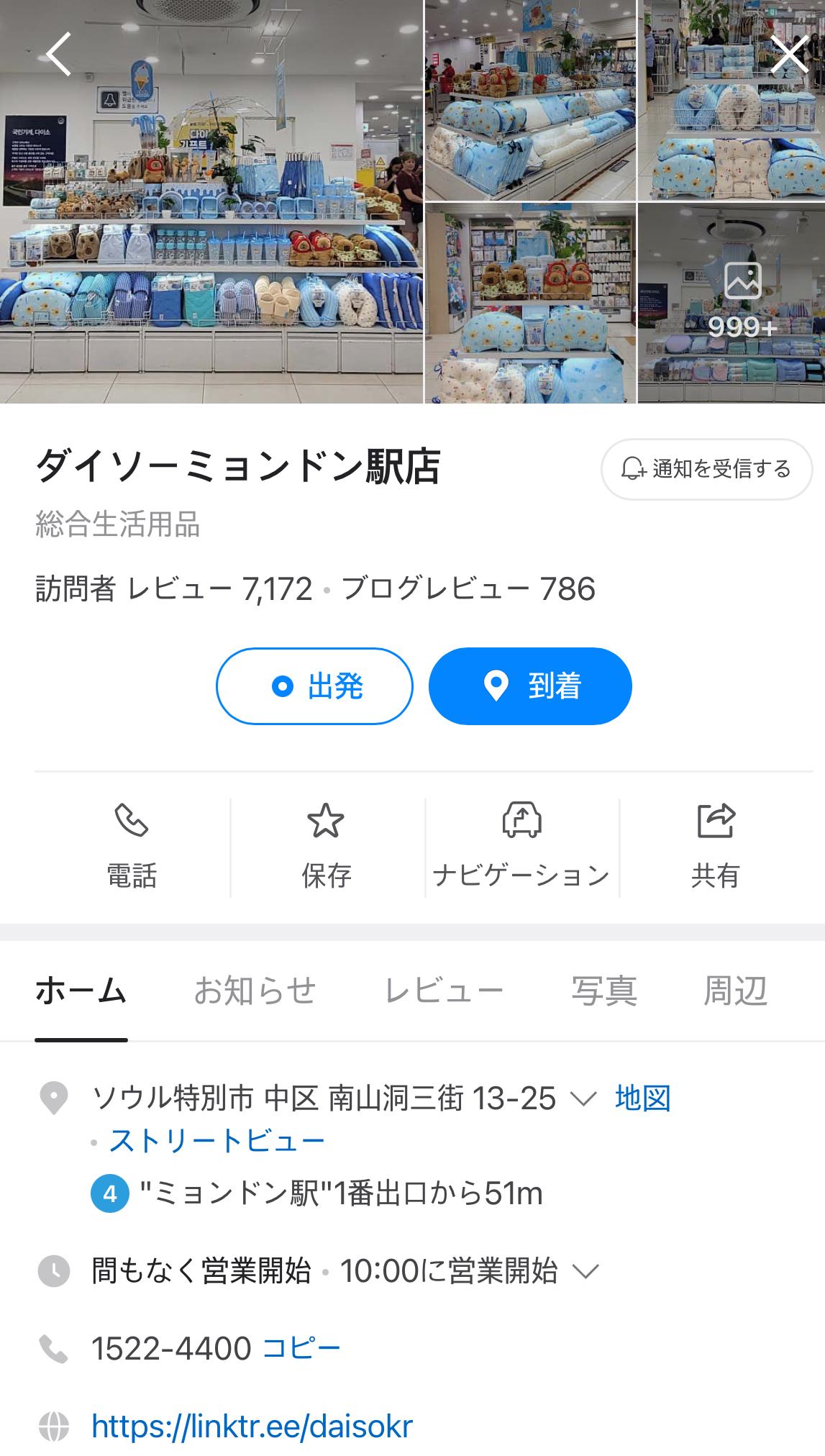
Task: Expand the business hours chevron
Action: click(585, 1271)
